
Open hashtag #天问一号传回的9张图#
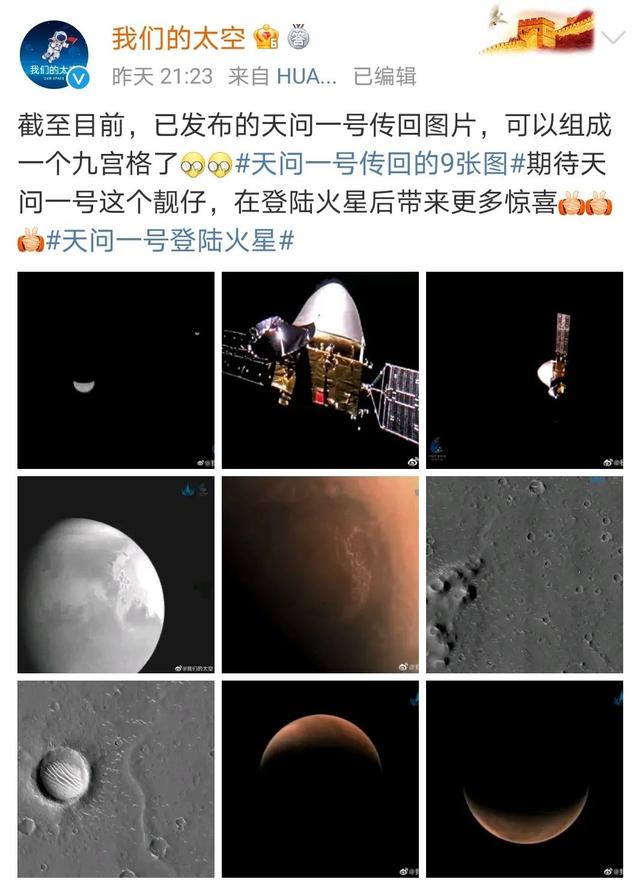(x=372, y=160)
